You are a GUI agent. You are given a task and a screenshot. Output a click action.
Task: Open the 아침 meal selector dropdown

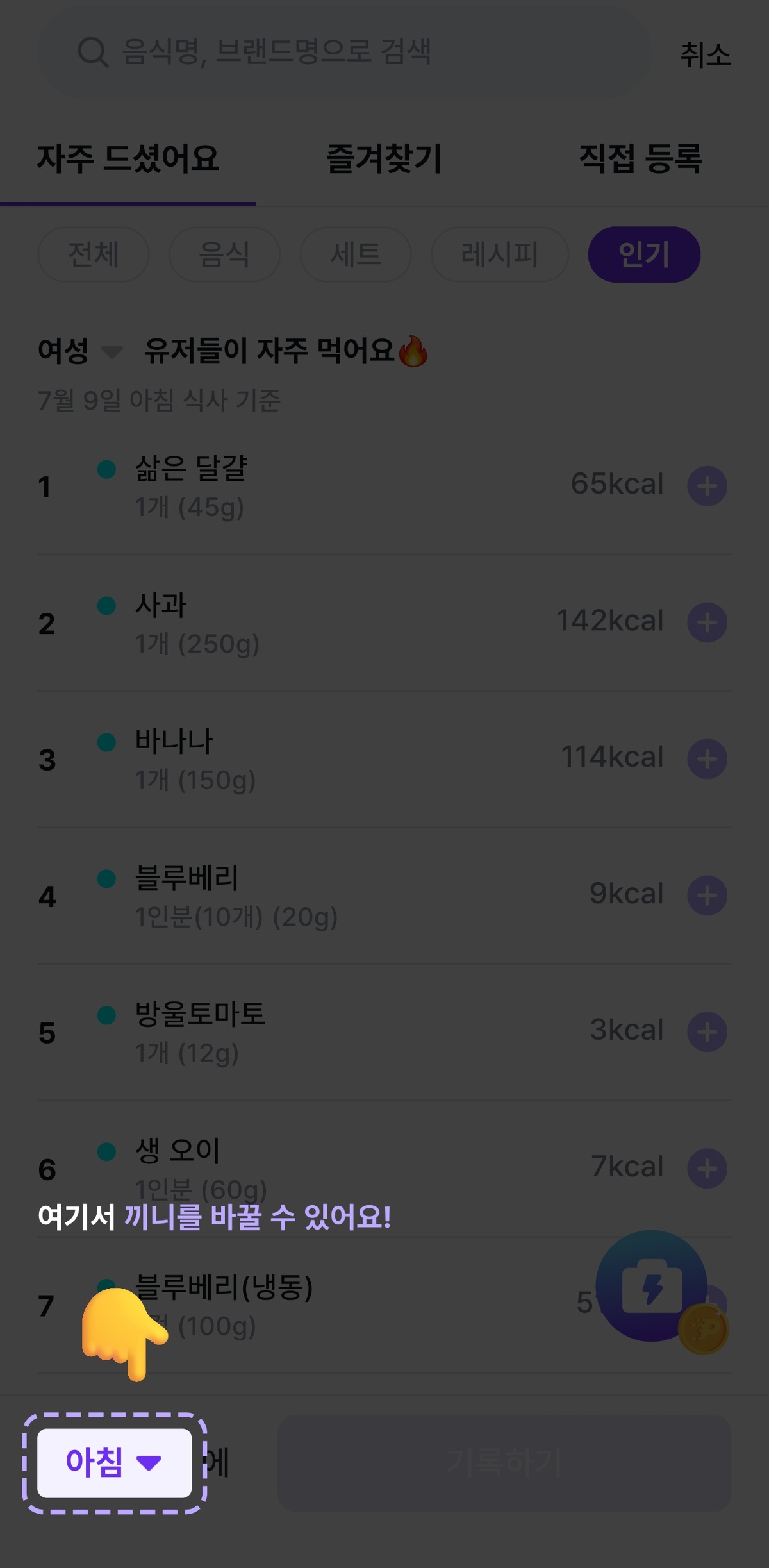coord(114,1463)
